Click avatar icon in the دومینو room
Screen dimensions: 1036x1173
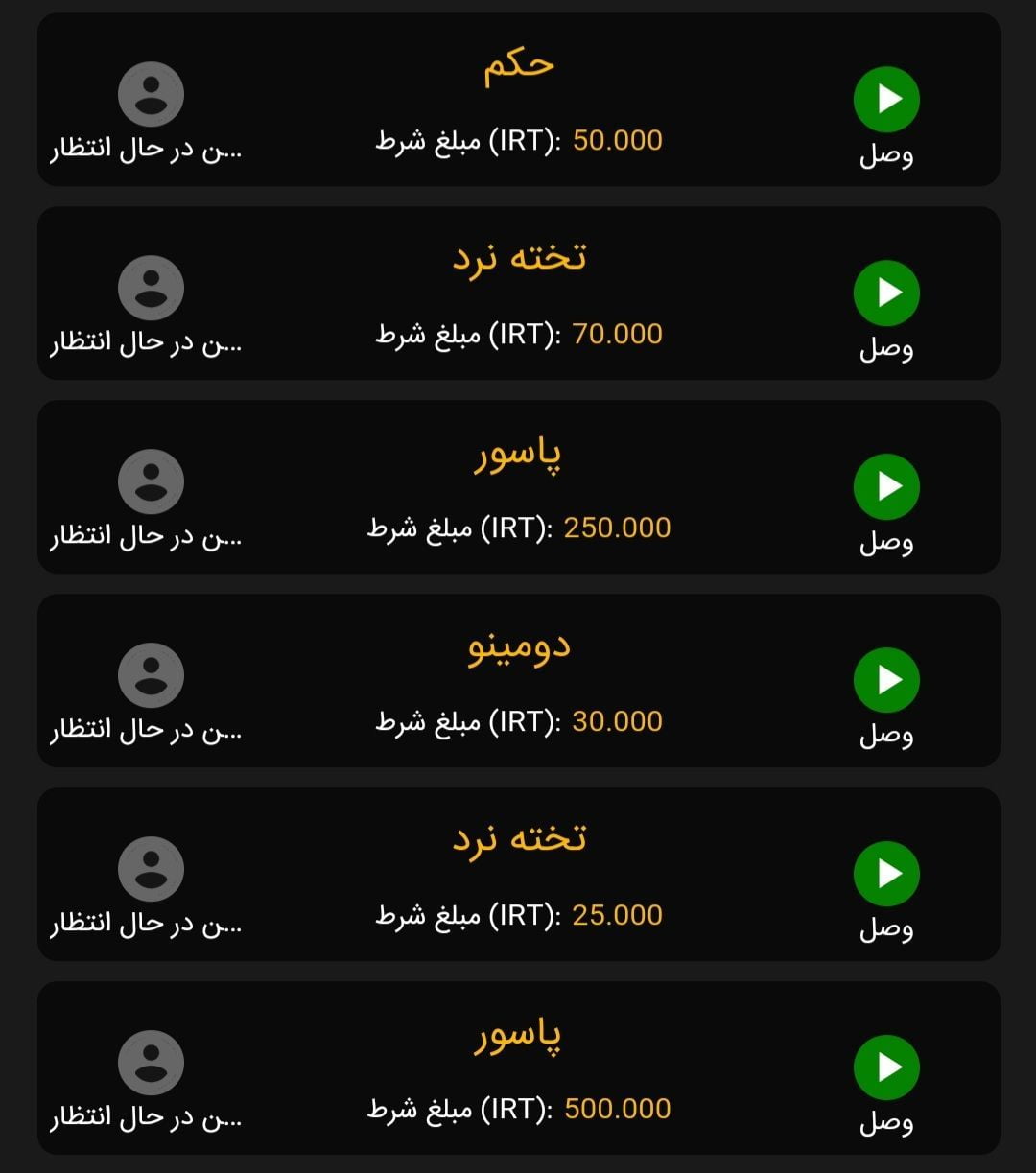coord(151,674)
